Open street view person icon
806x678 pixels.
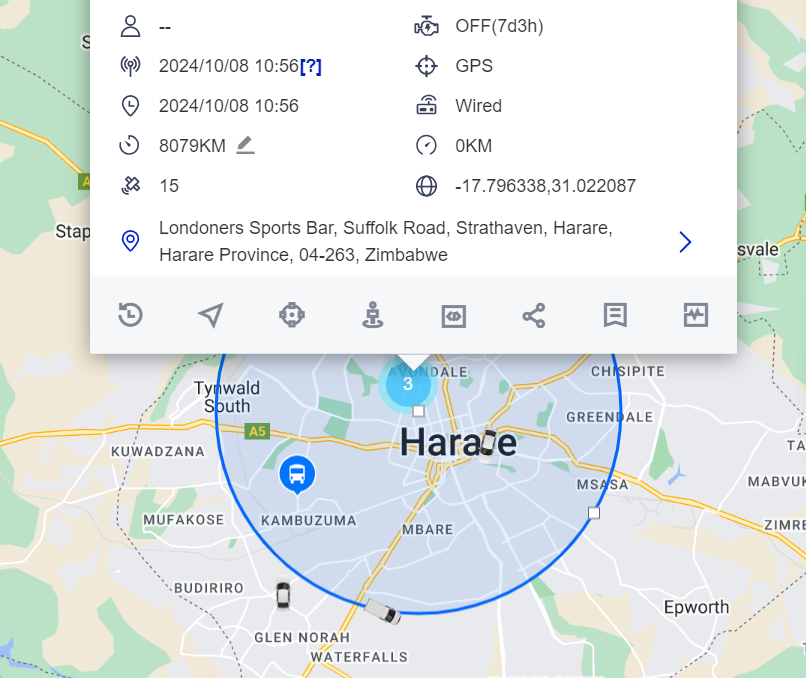[373, 315]
